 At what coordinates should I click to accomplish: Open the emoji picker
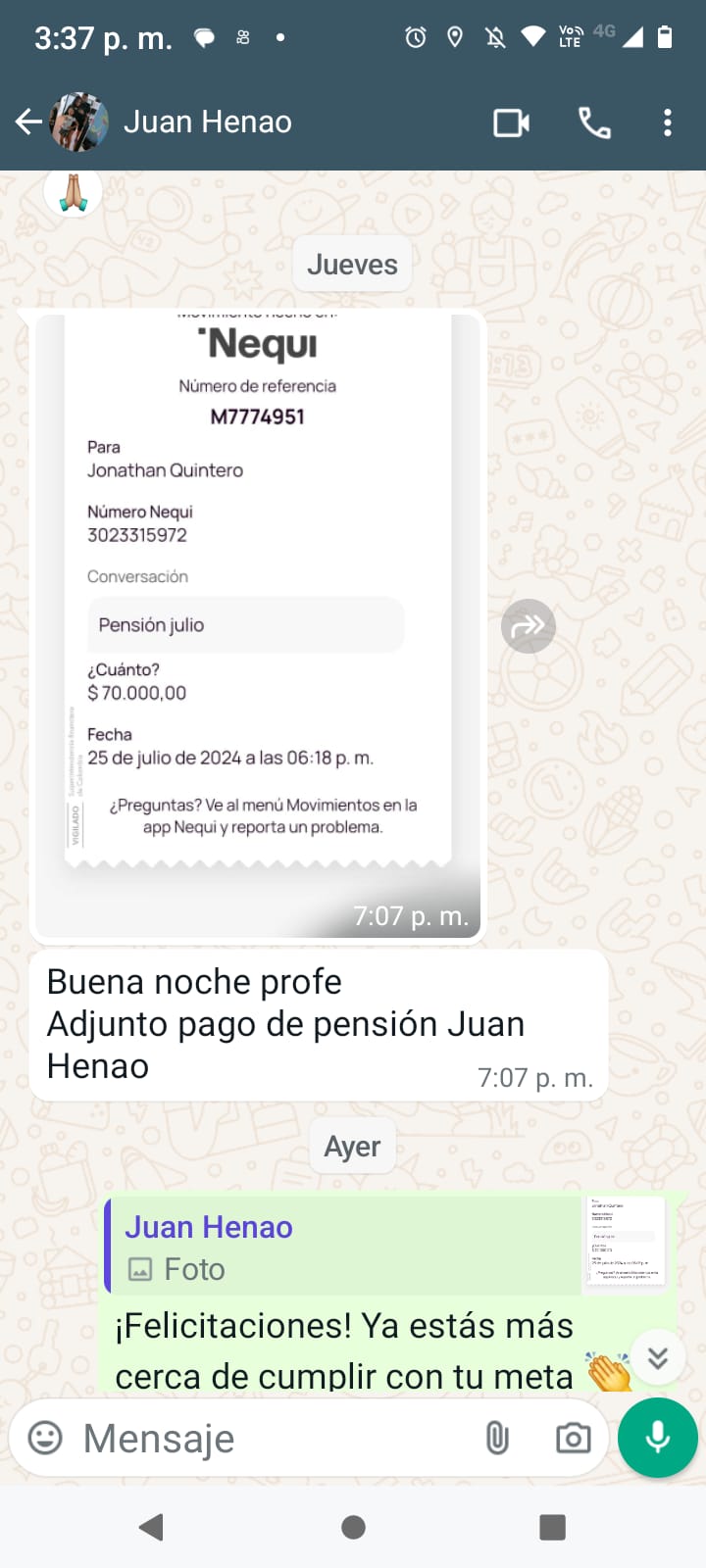45,1438
